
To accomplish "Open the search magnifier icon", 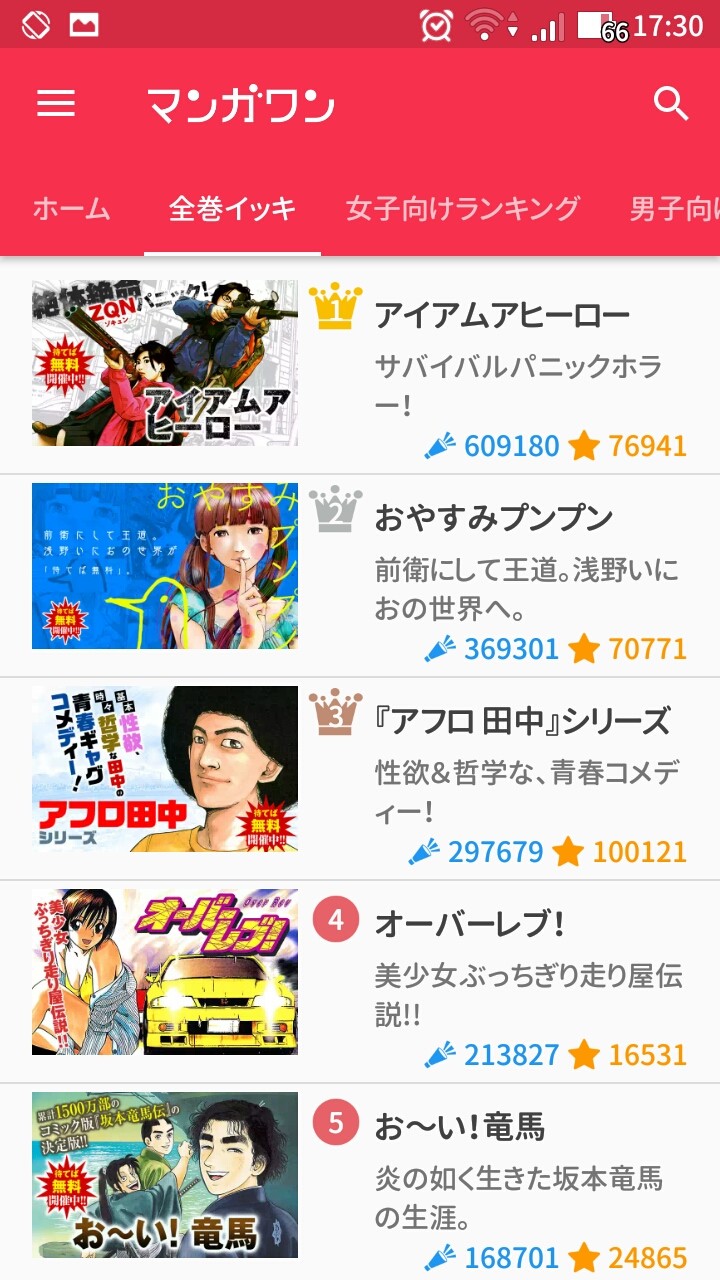I will coord(671,104).
